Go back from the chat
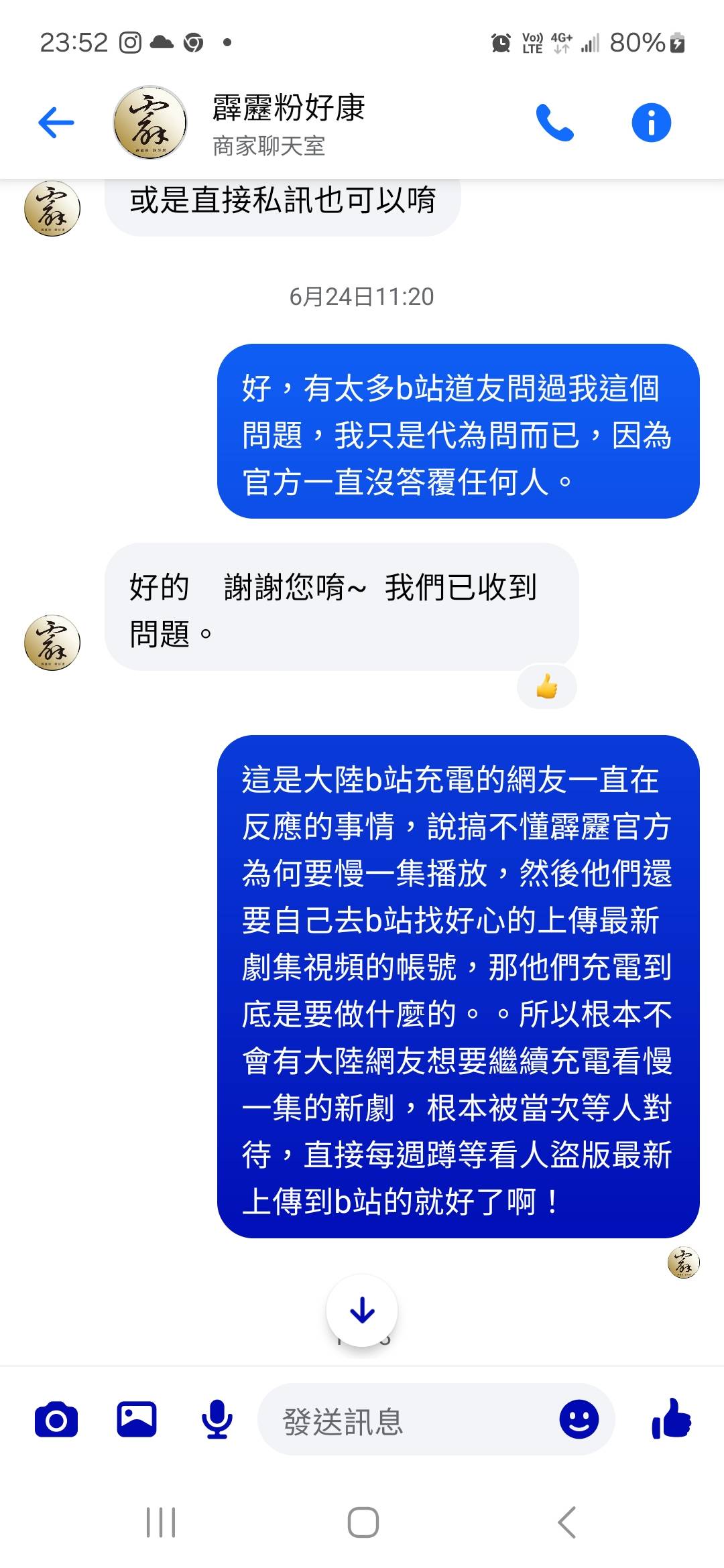This screenshot has width=724, height=1568. [56, 123]
